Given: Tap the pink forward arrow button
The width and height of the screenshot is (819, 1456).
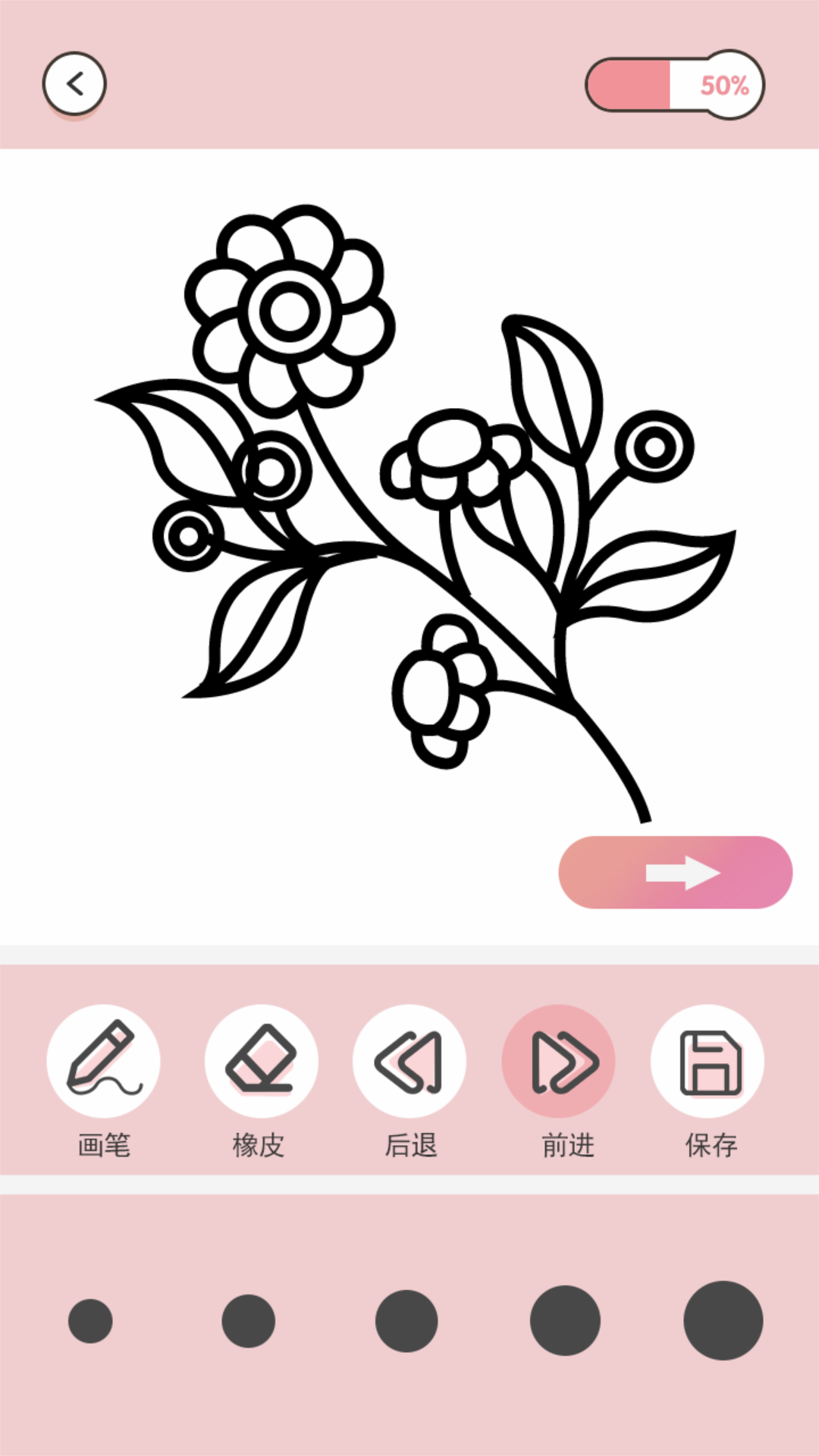Looking at the screenshot, I should click(675, 872).
